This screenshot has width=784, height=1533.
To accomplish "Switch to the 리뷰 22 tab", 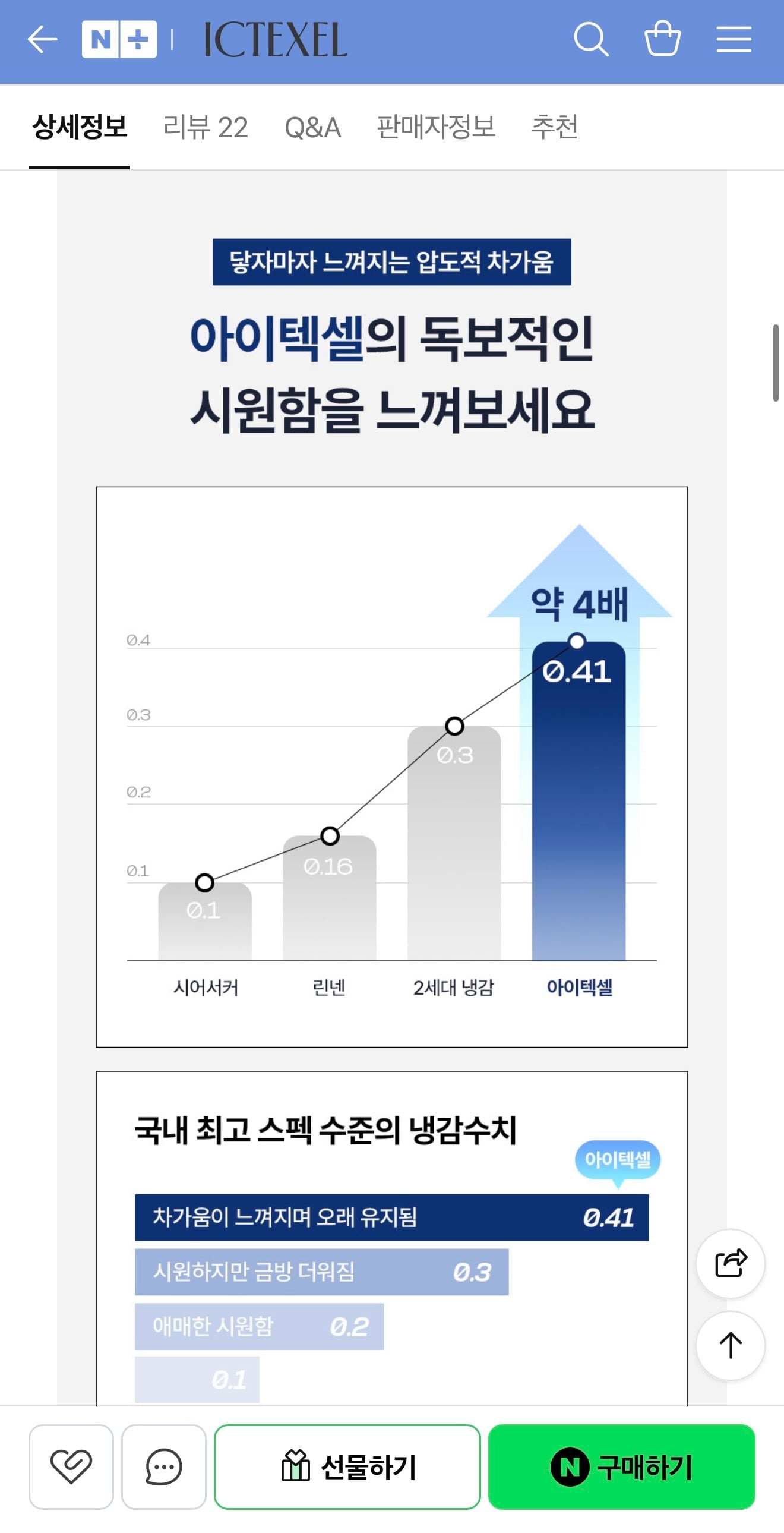I will [x=206, y=127].
